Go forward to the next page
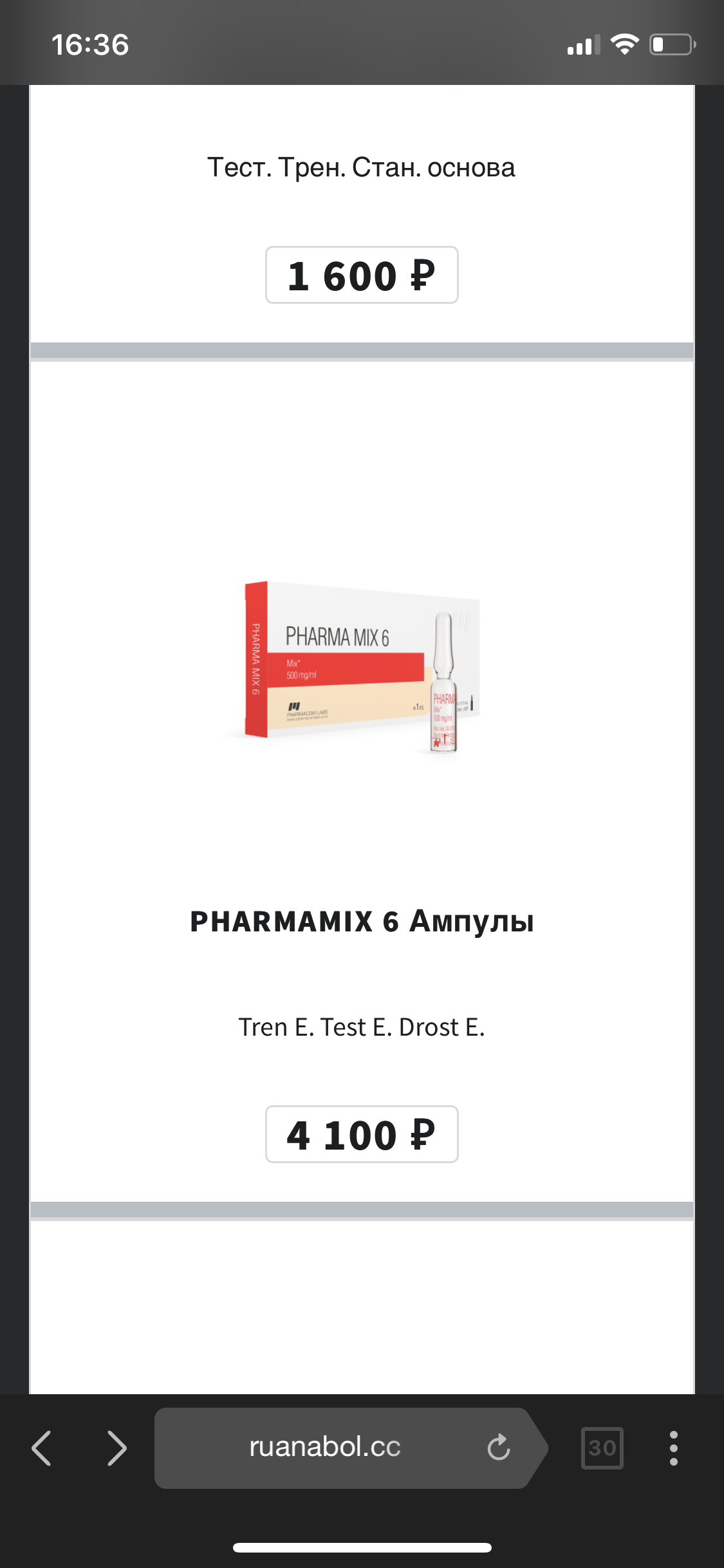 116,1448
